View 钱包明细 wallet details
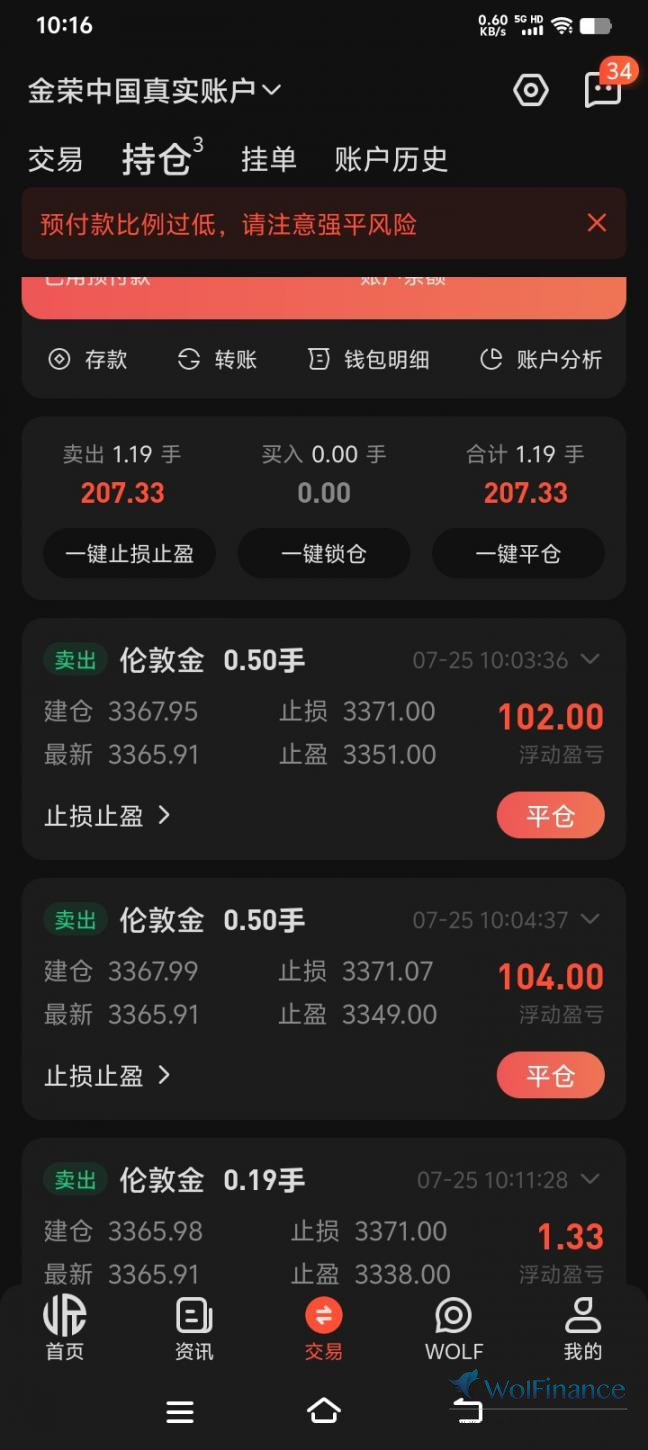Screen dimensions: 648x1450 [368, 360]
